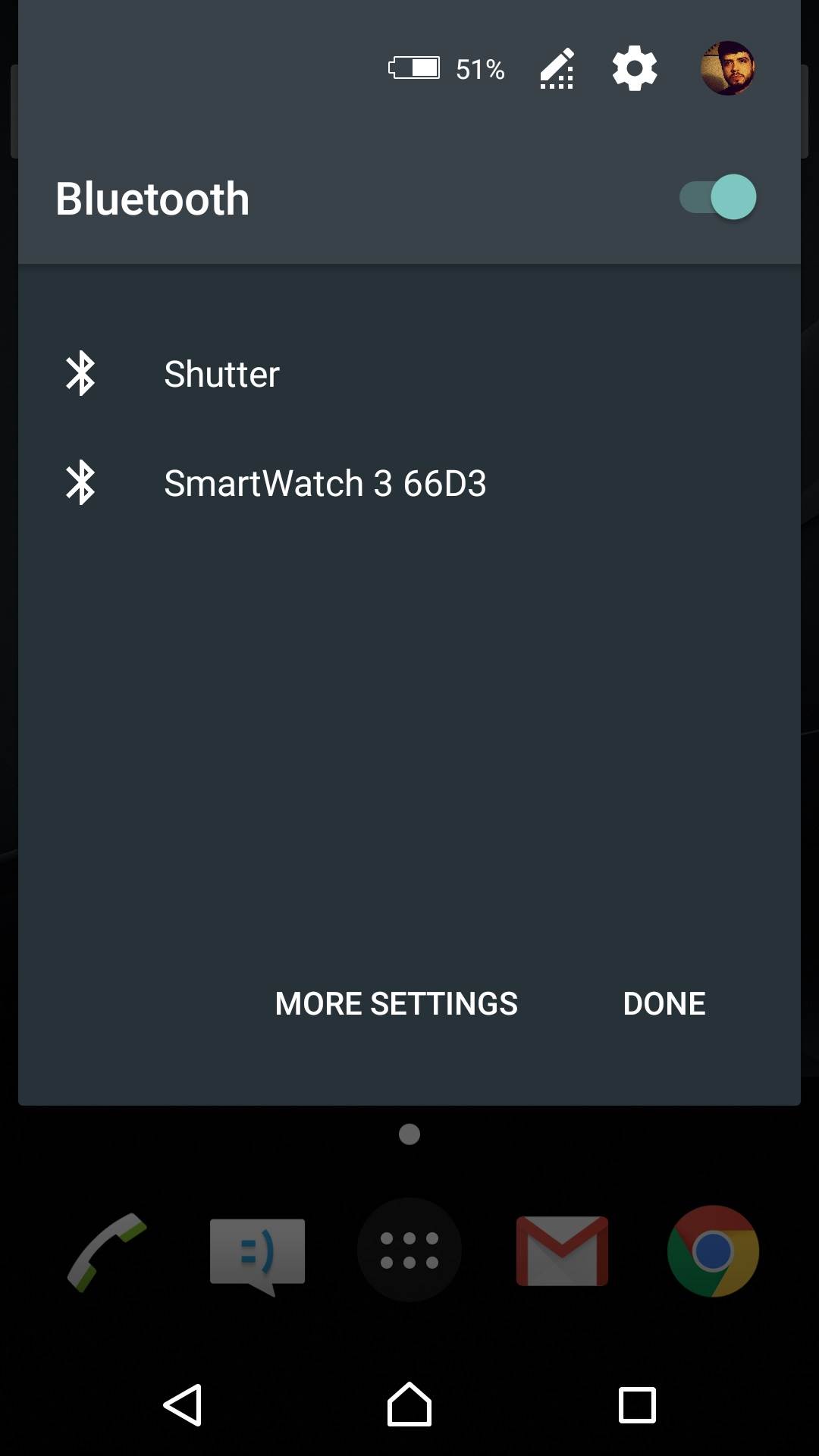Open MORE SETTINGS for Bluetooth
The width and height of the screenshot is (819, 1456).
pos(396,1003)
